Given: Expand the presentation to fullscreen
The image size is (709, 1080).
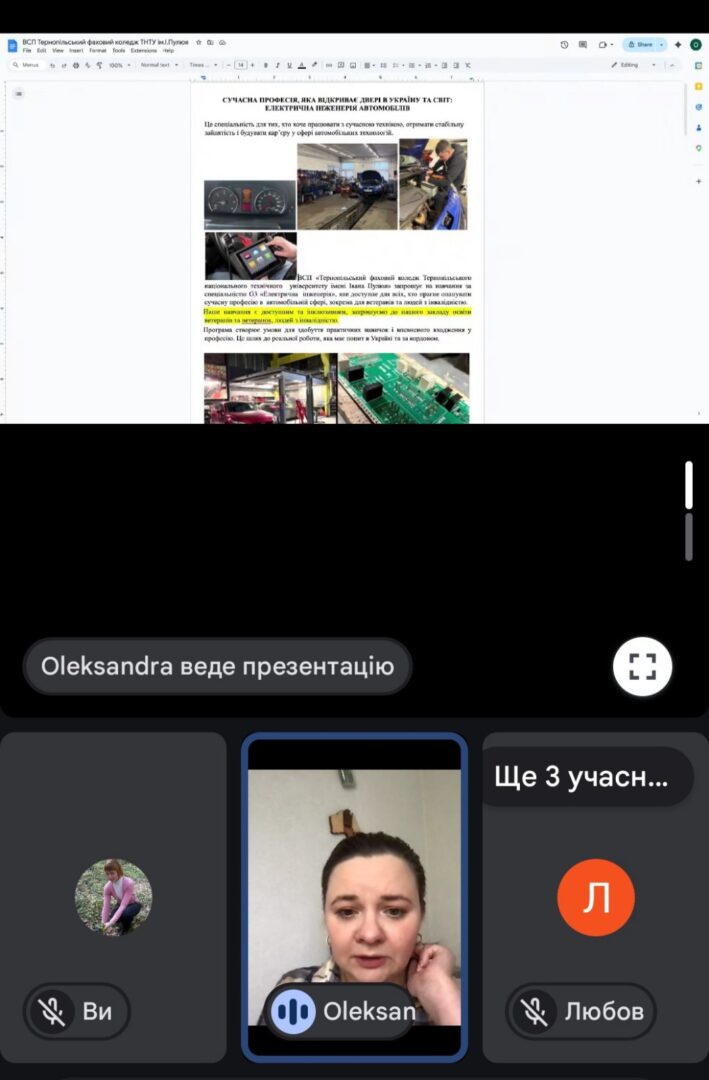Looking at the screenshot, I should 642,667.
